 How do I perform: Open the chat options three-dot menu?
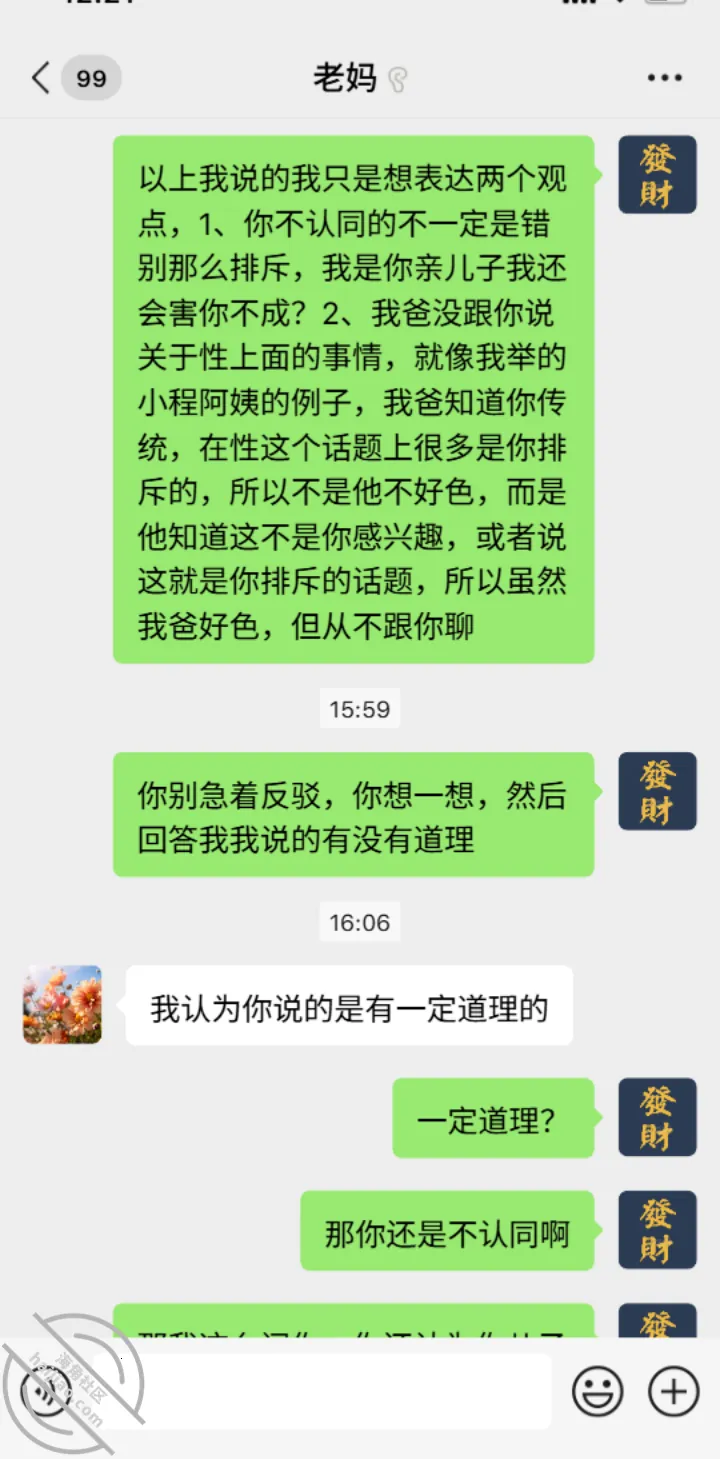click(x=665, y=78)
